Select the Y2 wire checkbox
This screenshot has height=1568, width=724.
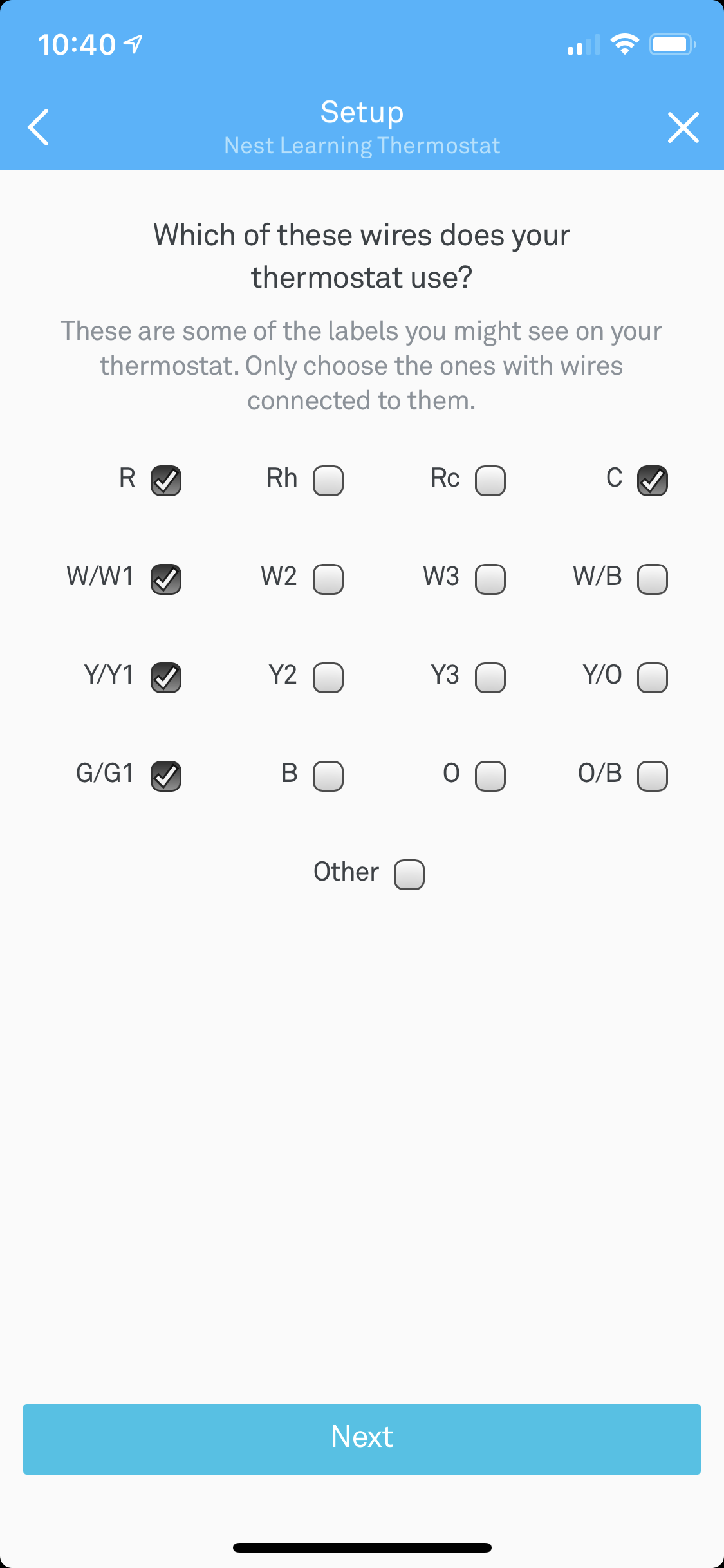pos(328,677)
